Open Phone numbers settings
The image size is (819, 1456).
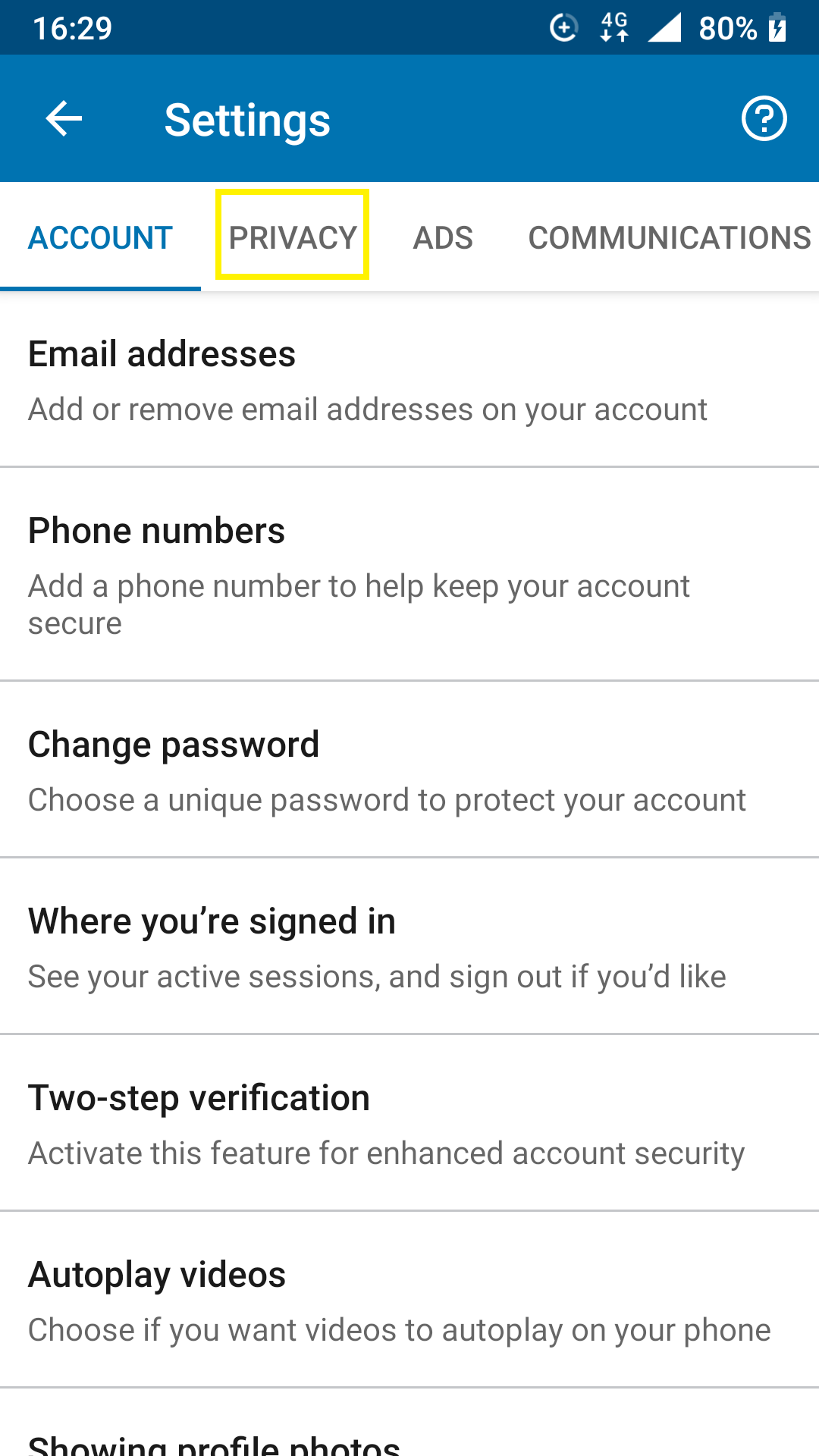[x=409, y=575]
